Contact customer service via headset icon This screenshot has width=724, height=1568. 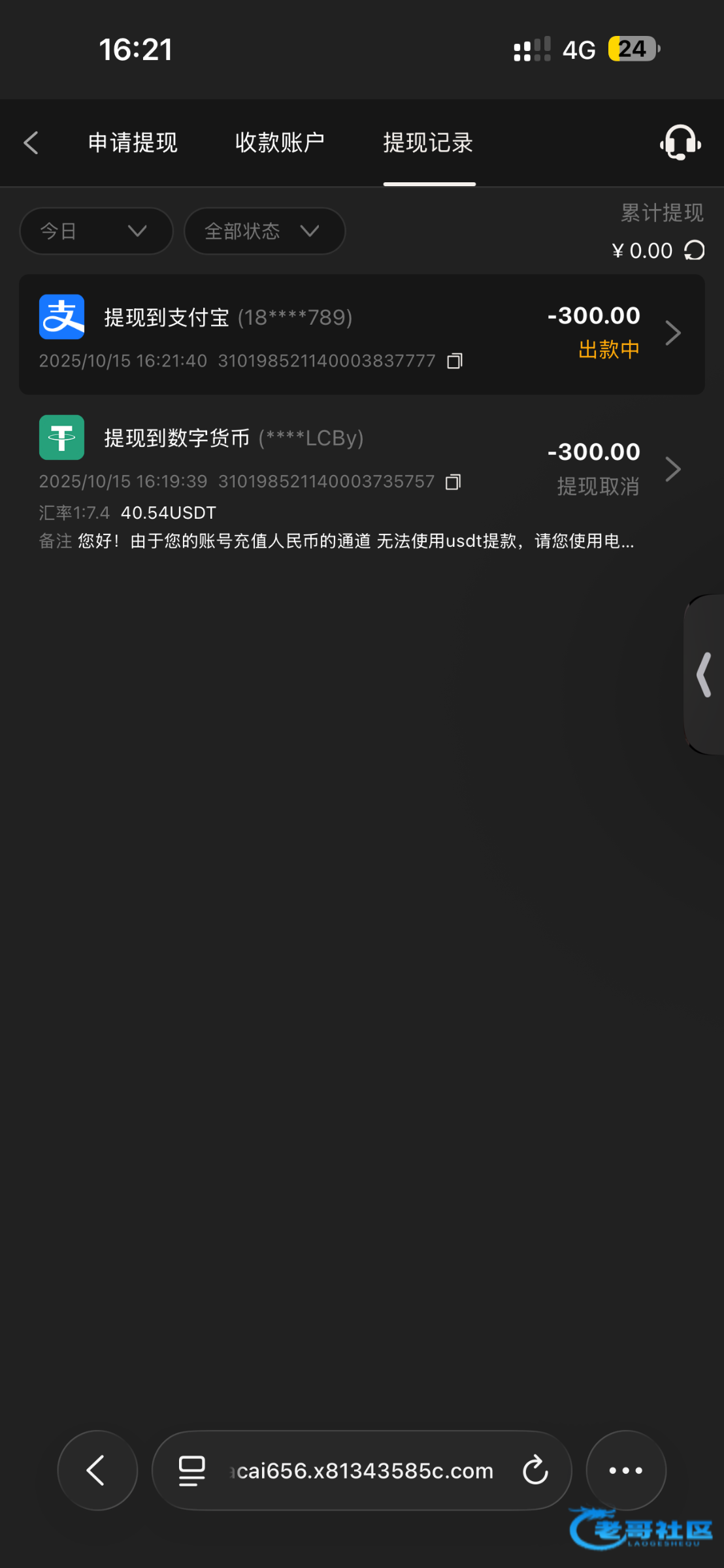coord(680,142)
